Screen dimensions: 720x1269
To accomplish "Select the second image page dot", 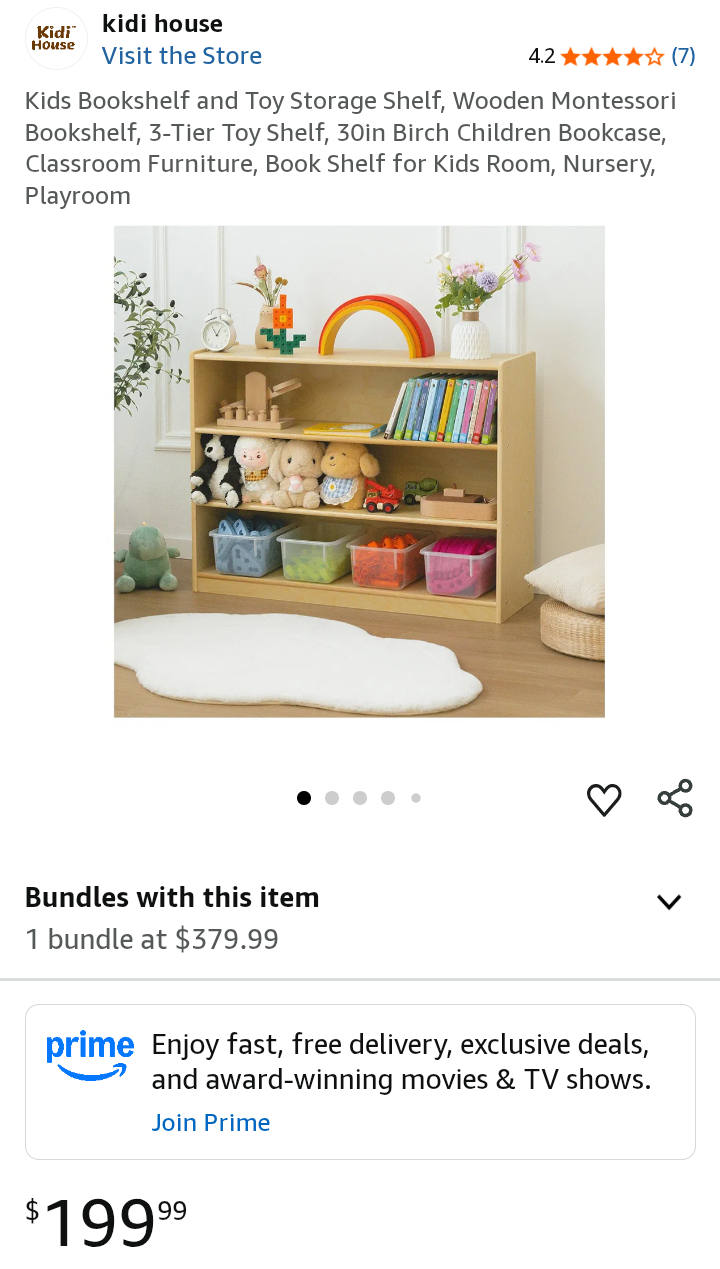I will [332, 798].
